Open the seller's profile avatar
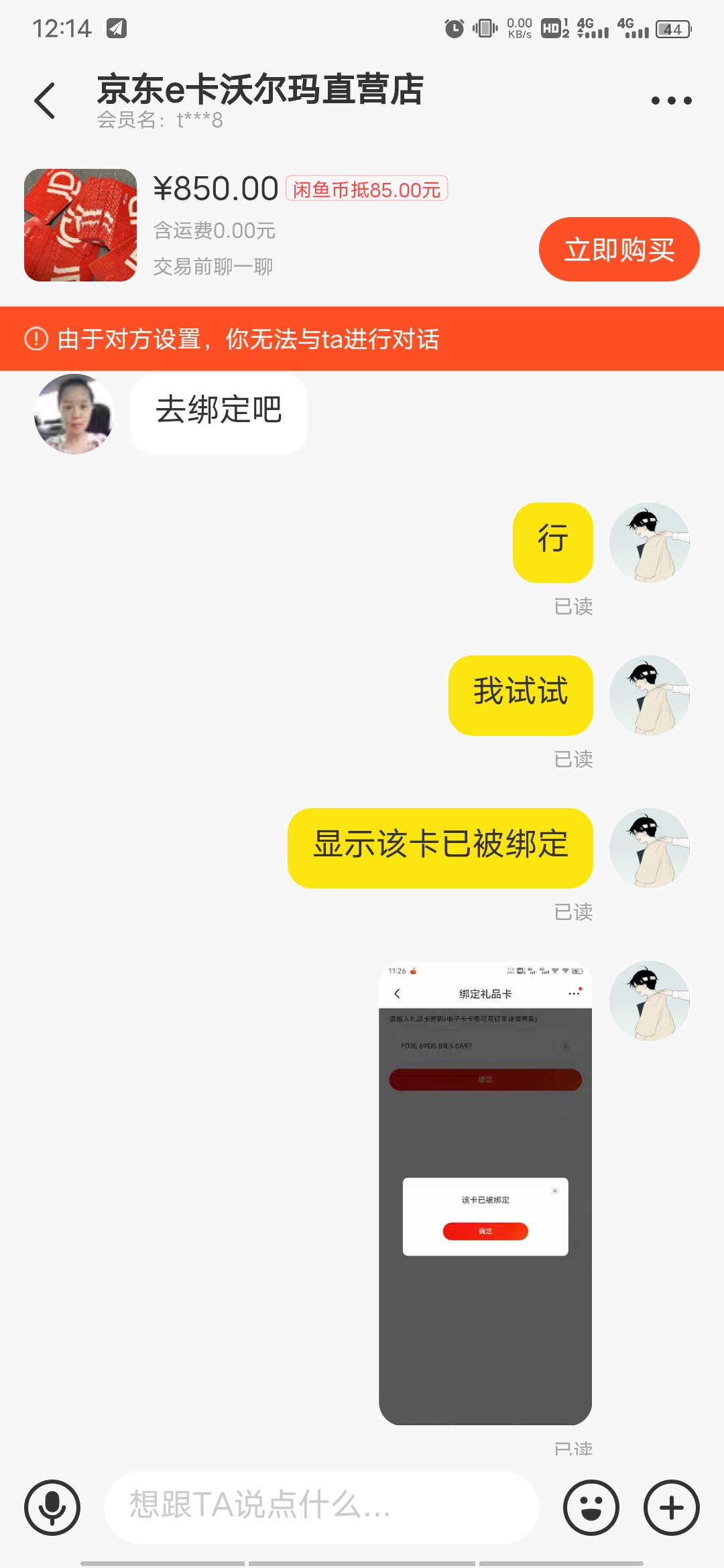 click(x=74, y=413)
